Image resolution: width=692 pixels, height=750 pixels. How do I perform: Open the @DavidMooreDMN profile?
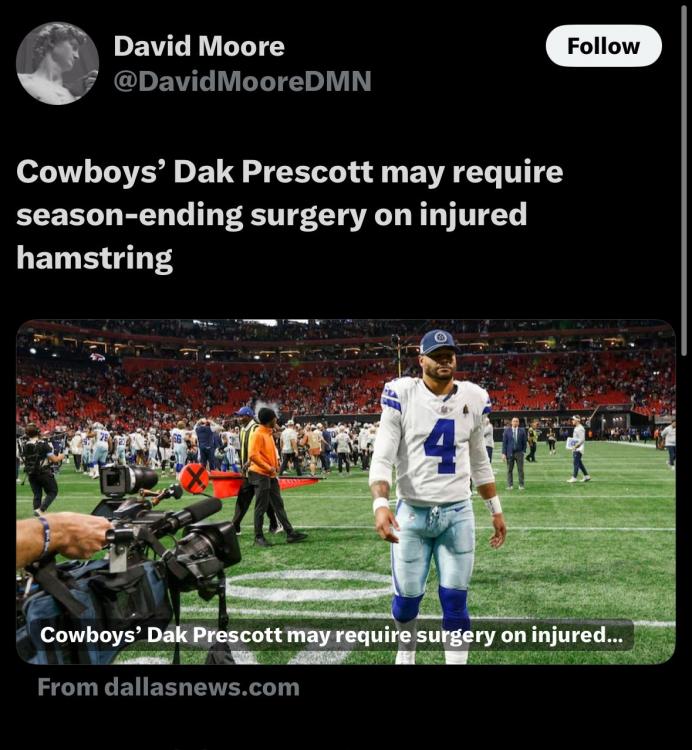click(x=242, y=81)
